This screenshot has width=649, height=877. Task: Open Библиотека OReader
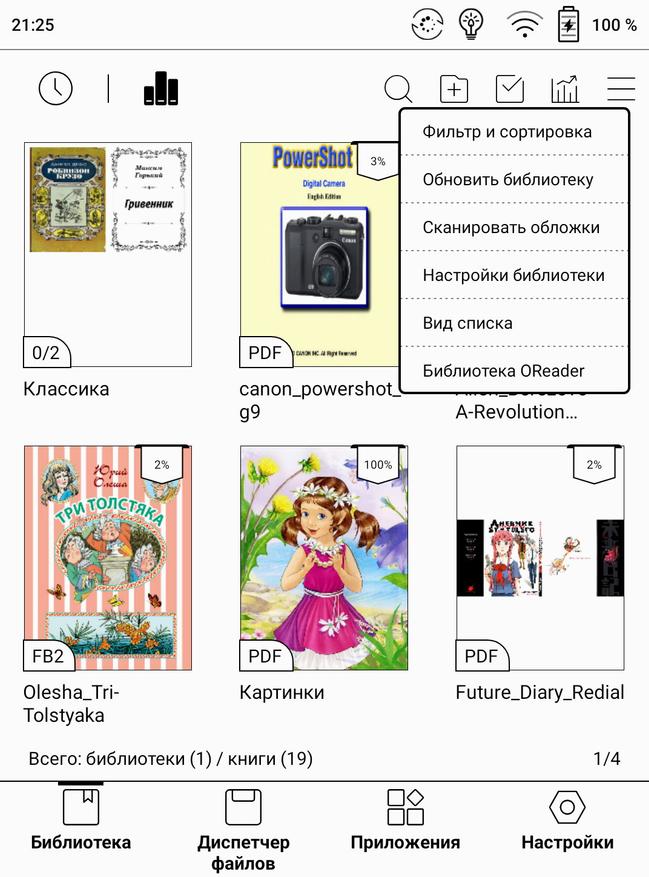(x=503, y=371)
